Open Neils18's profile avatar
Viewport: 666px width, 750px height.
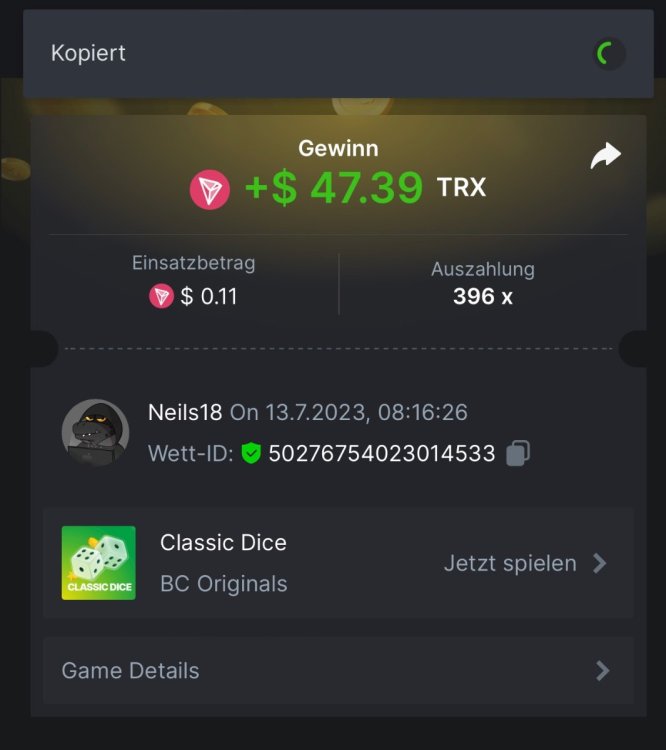pos(95,433)
